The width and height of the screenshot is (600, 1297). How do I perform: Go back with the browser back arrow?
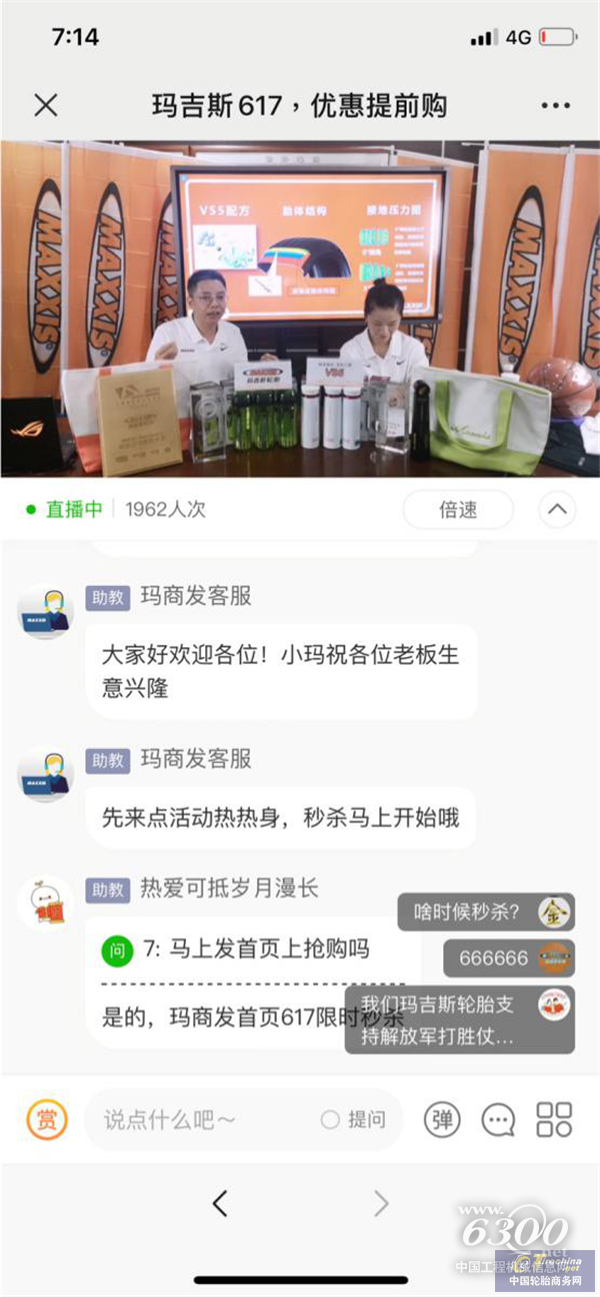click(221, 1204)
